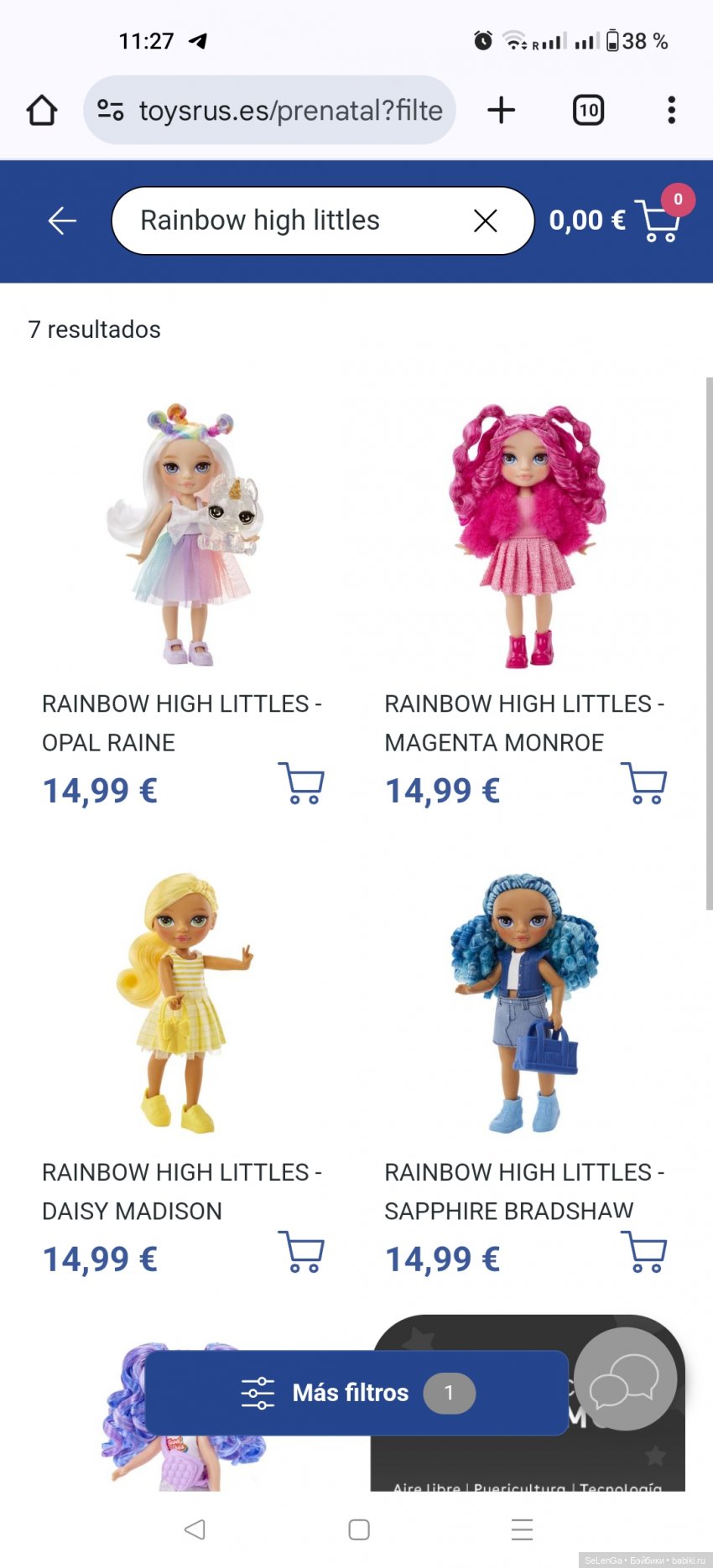Open the tab switcher showing 10 tabs
Screen dimensions: 713x1568
click(588, 110)
